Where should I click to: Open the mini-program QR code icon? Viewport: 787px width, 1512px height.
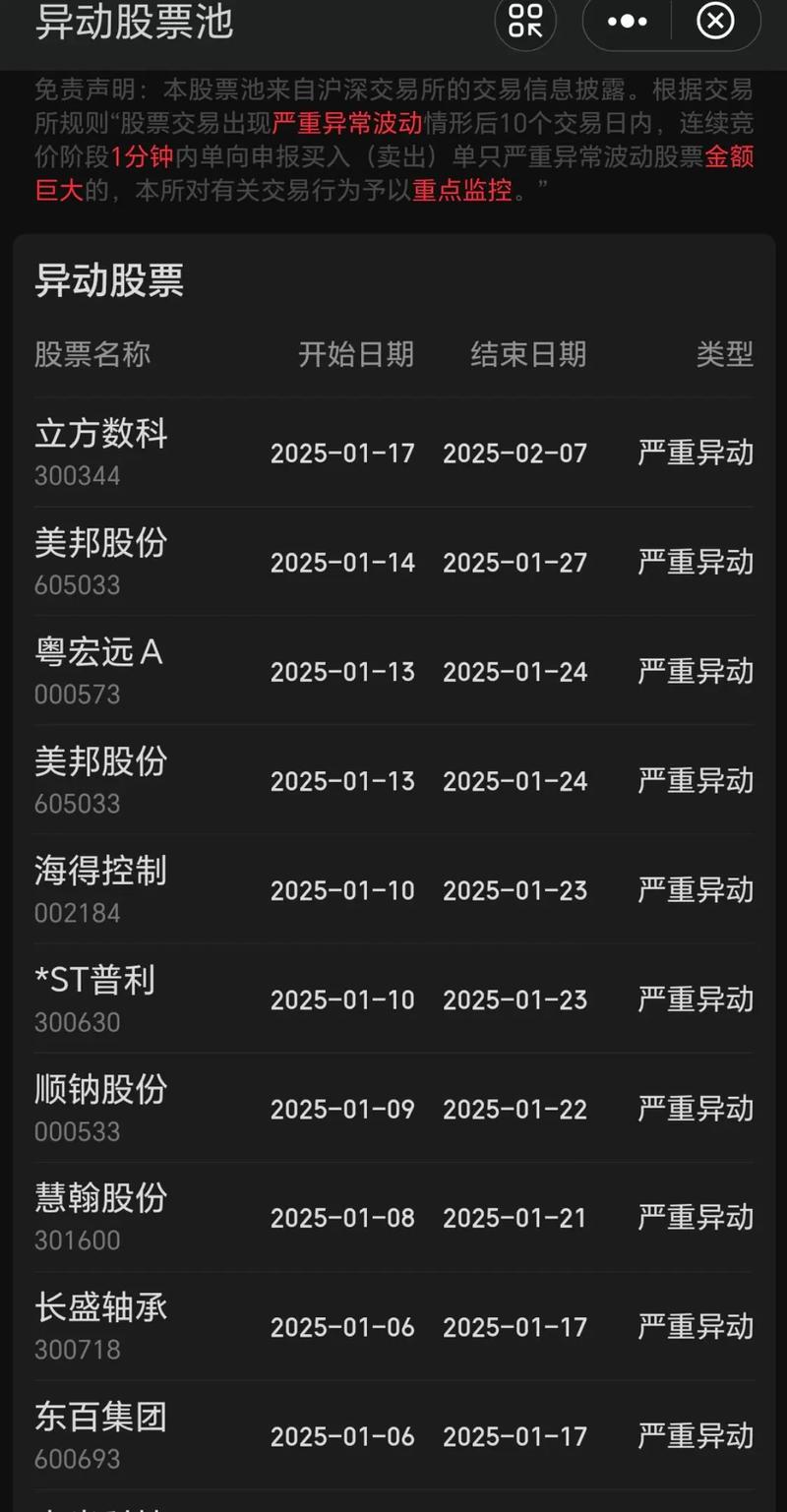coord(524,22)
